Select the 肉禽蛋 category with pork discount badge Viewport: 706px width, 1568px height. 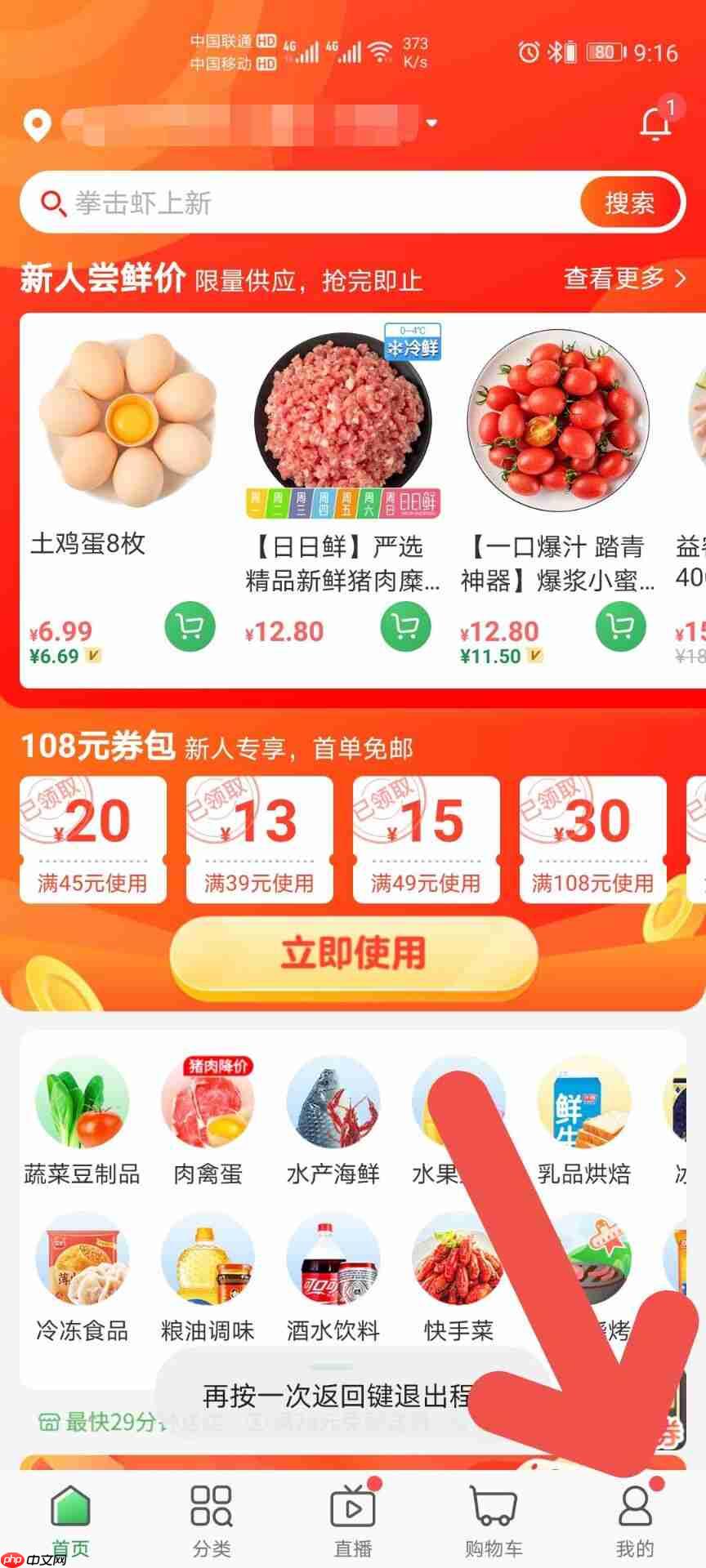tap(208, 1102)
